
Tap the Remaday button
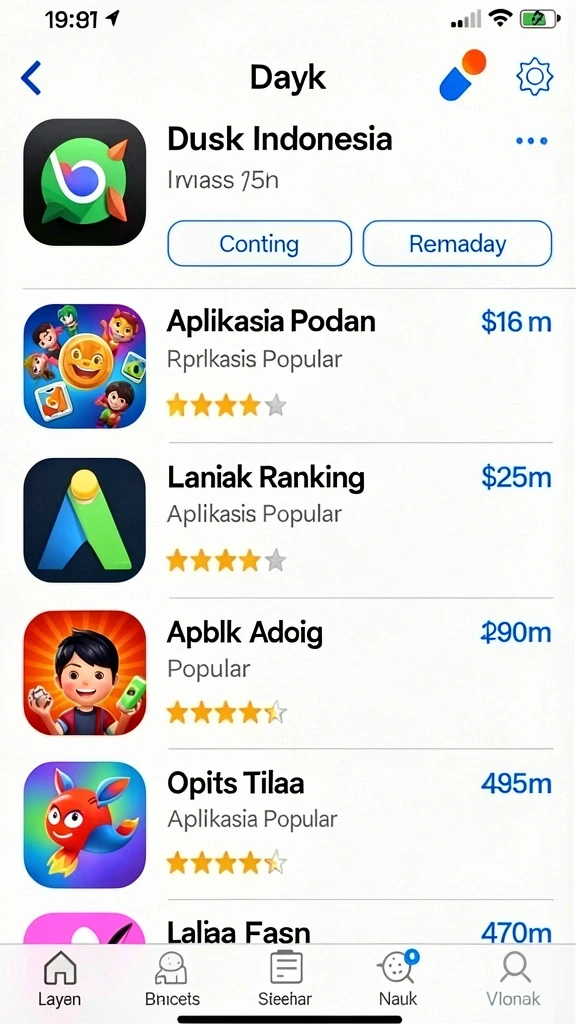pos(457,244)
